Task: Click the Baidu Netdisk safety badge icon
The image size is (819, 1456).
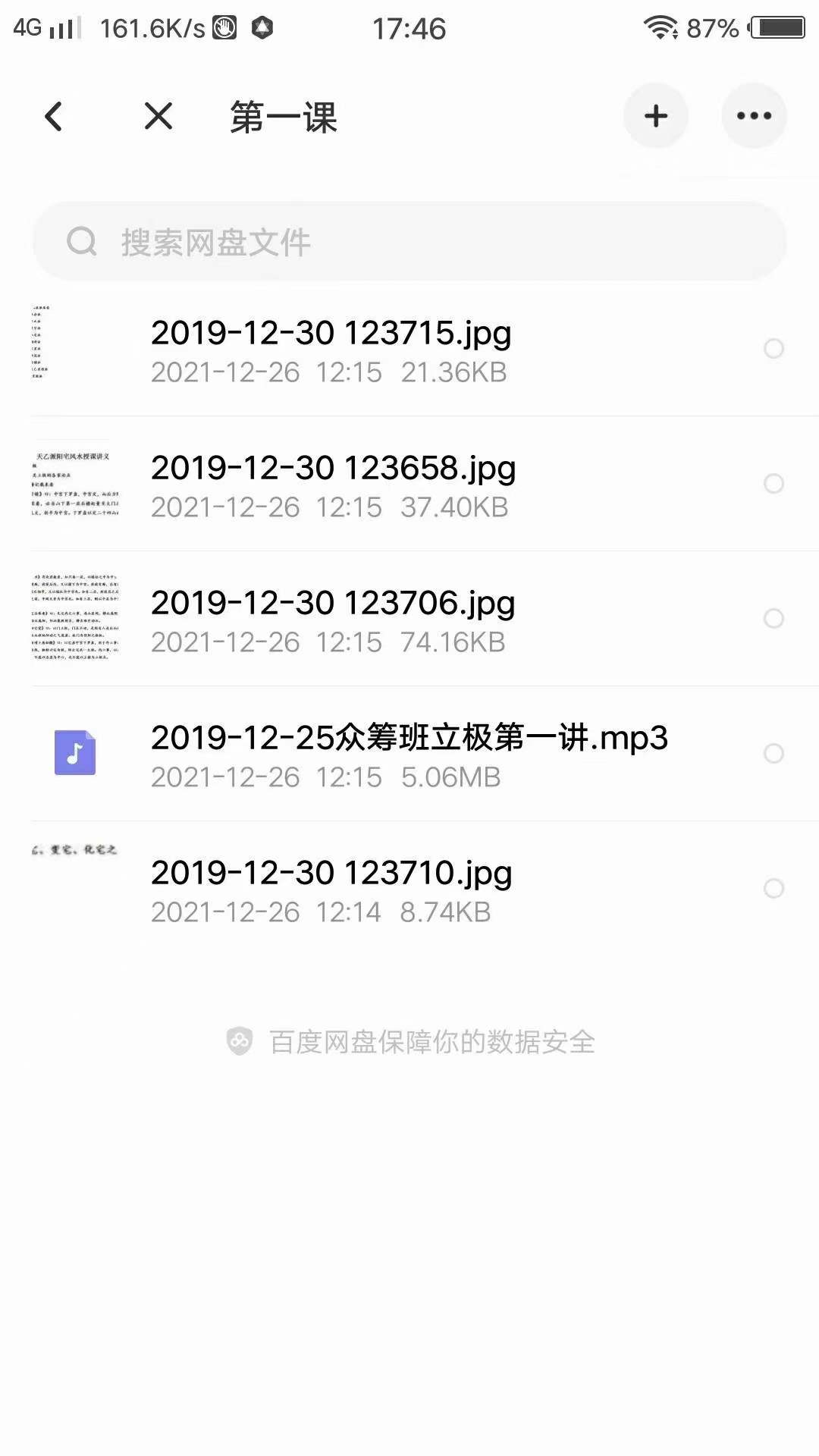Action: [x=239, y=1041]
